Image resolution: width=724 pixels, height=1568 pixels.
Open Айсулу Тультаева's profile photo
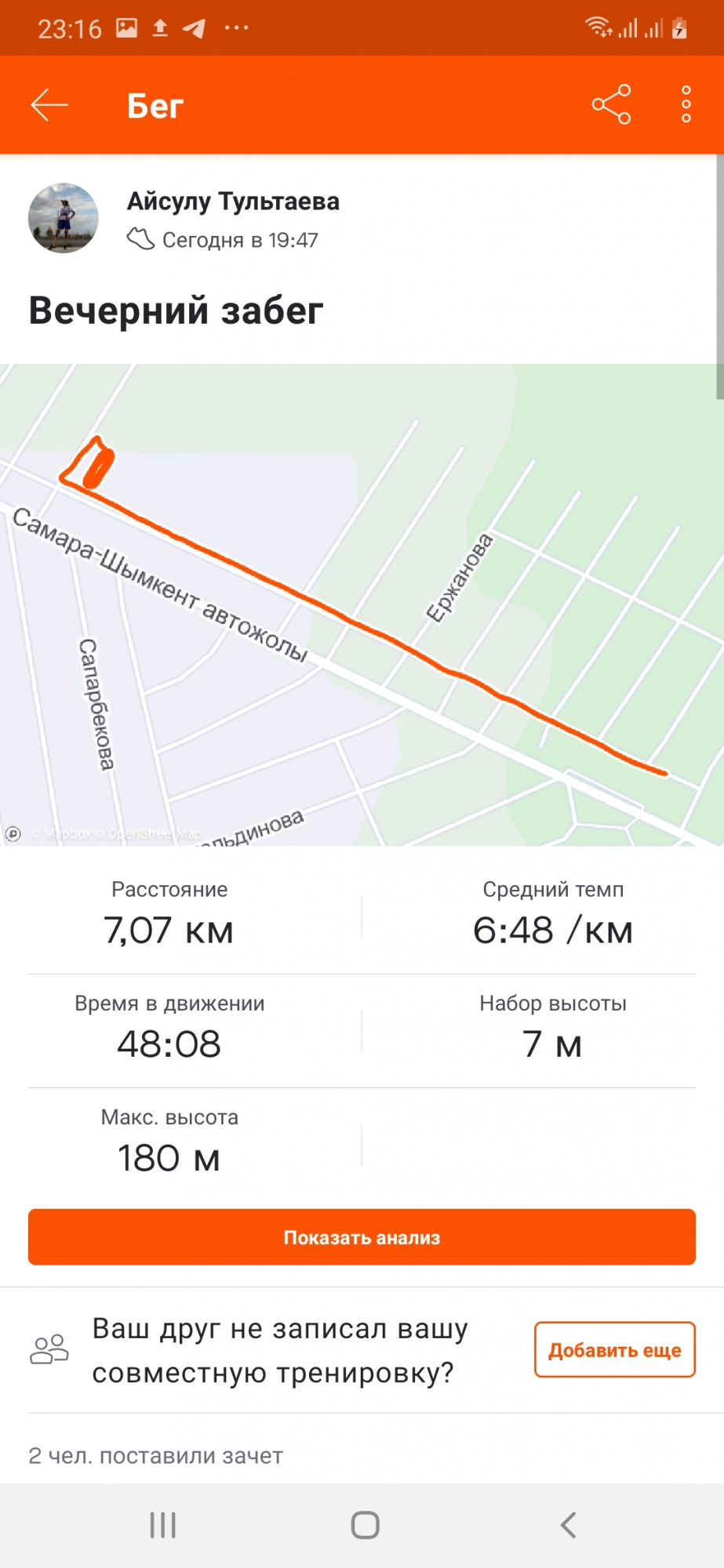coord(64,218)
